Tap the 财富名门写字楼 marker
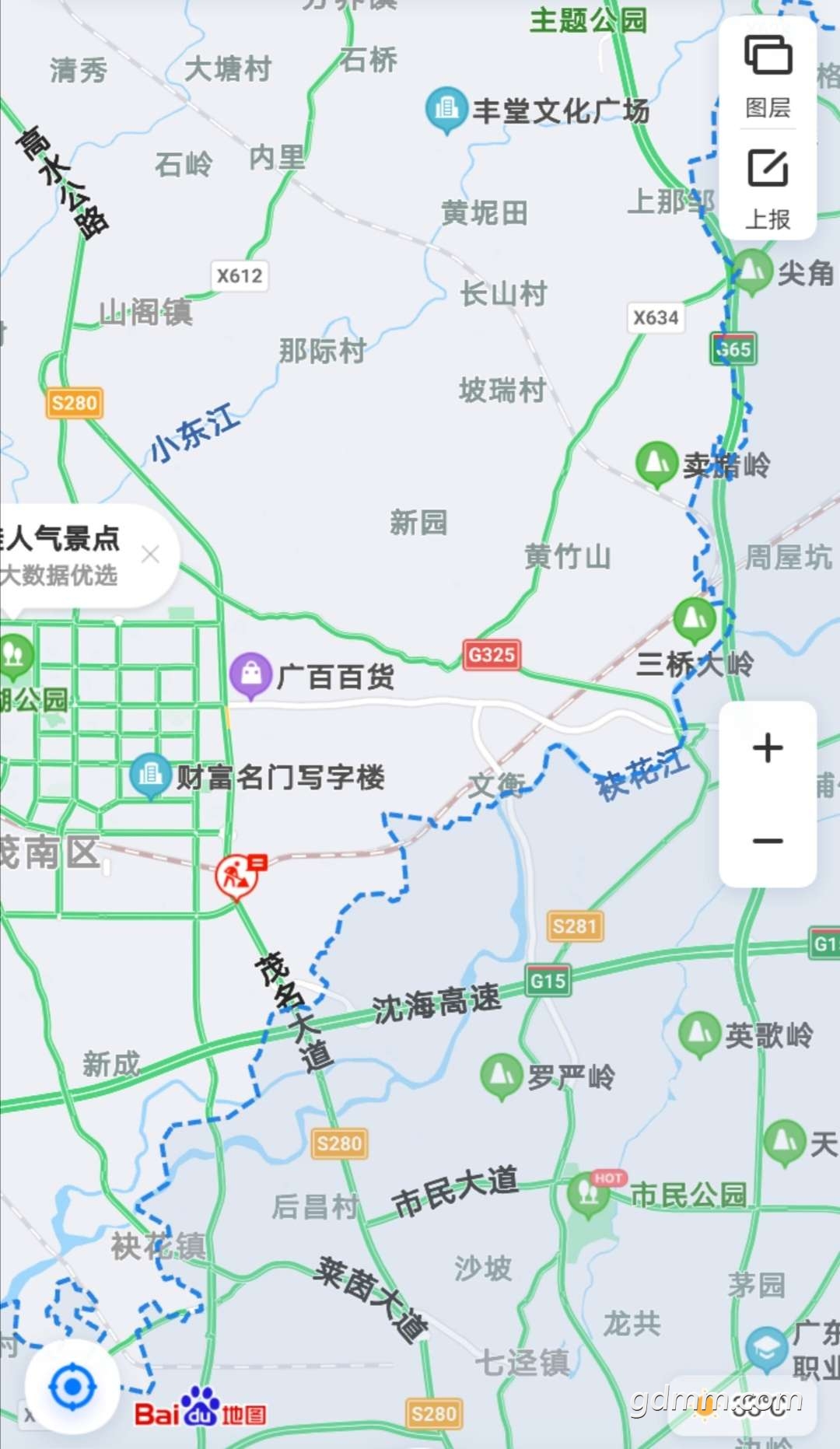Viewport: 840px width, 1449px height. coord(150,776)
